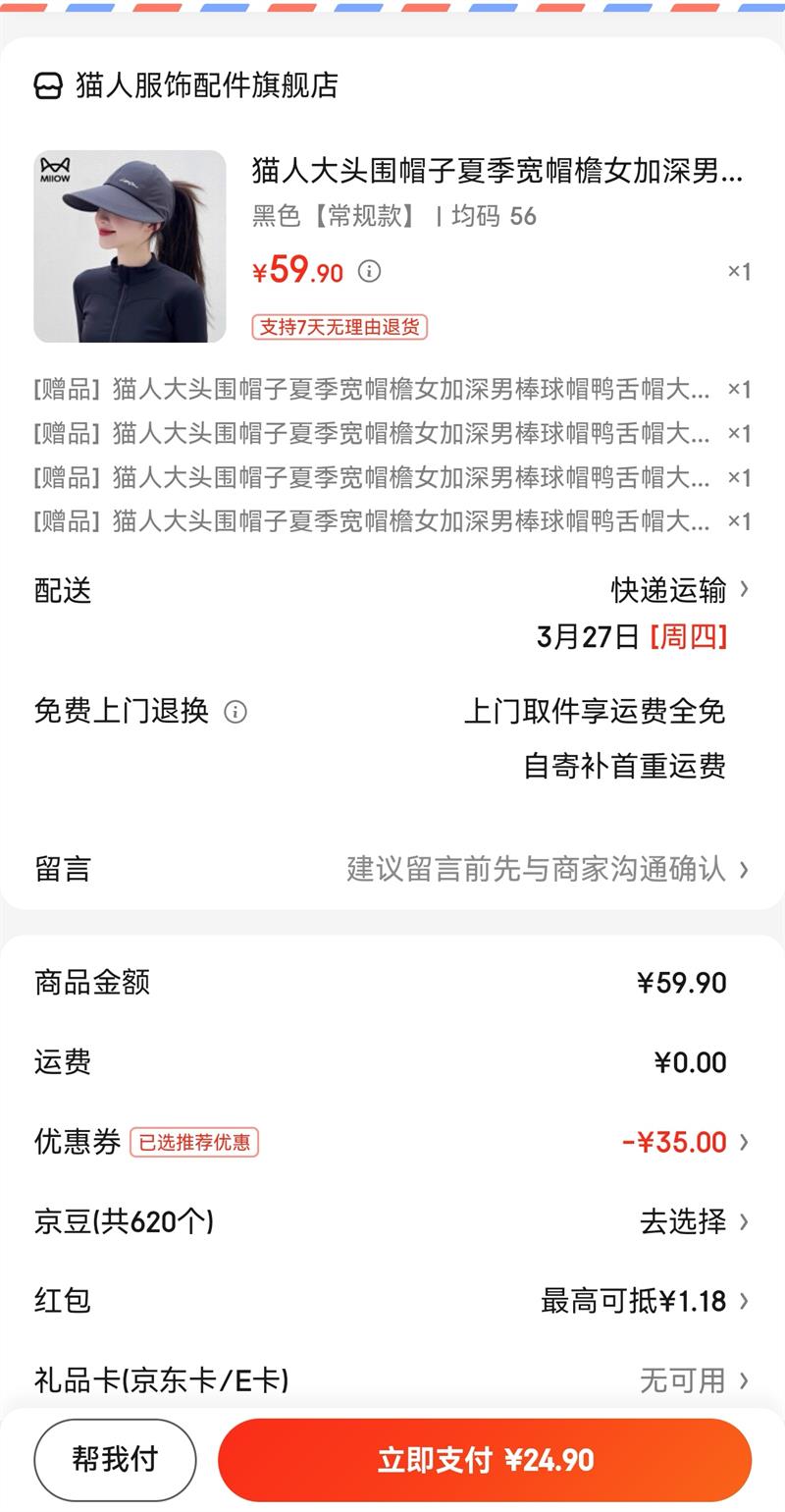Screen dimensions: 785x1512
Task: Tap the 帮我付 button
Action: coord(115,1460)
